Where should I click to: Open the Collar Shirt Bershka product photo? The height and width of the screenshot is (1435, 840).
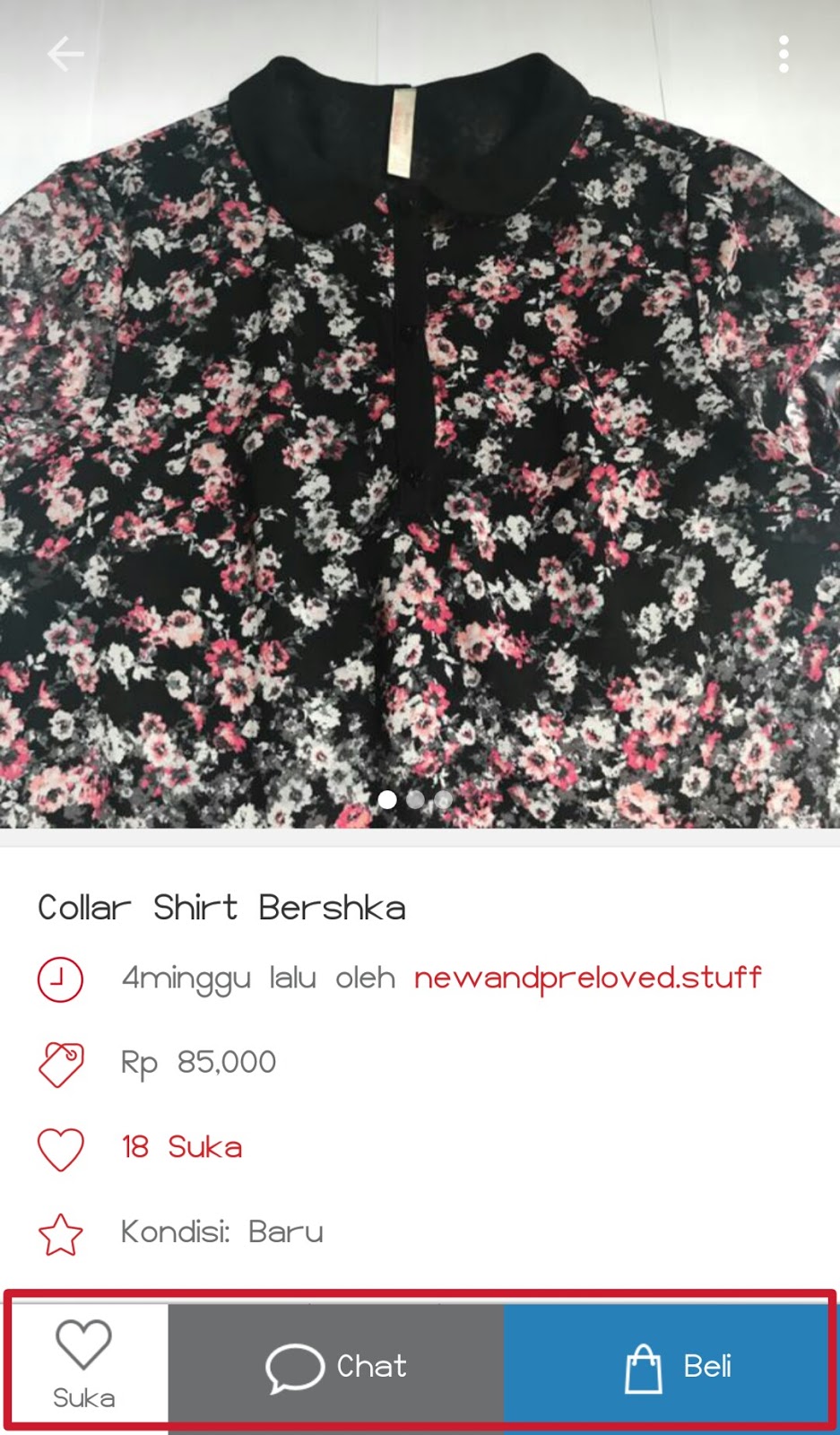420,430
